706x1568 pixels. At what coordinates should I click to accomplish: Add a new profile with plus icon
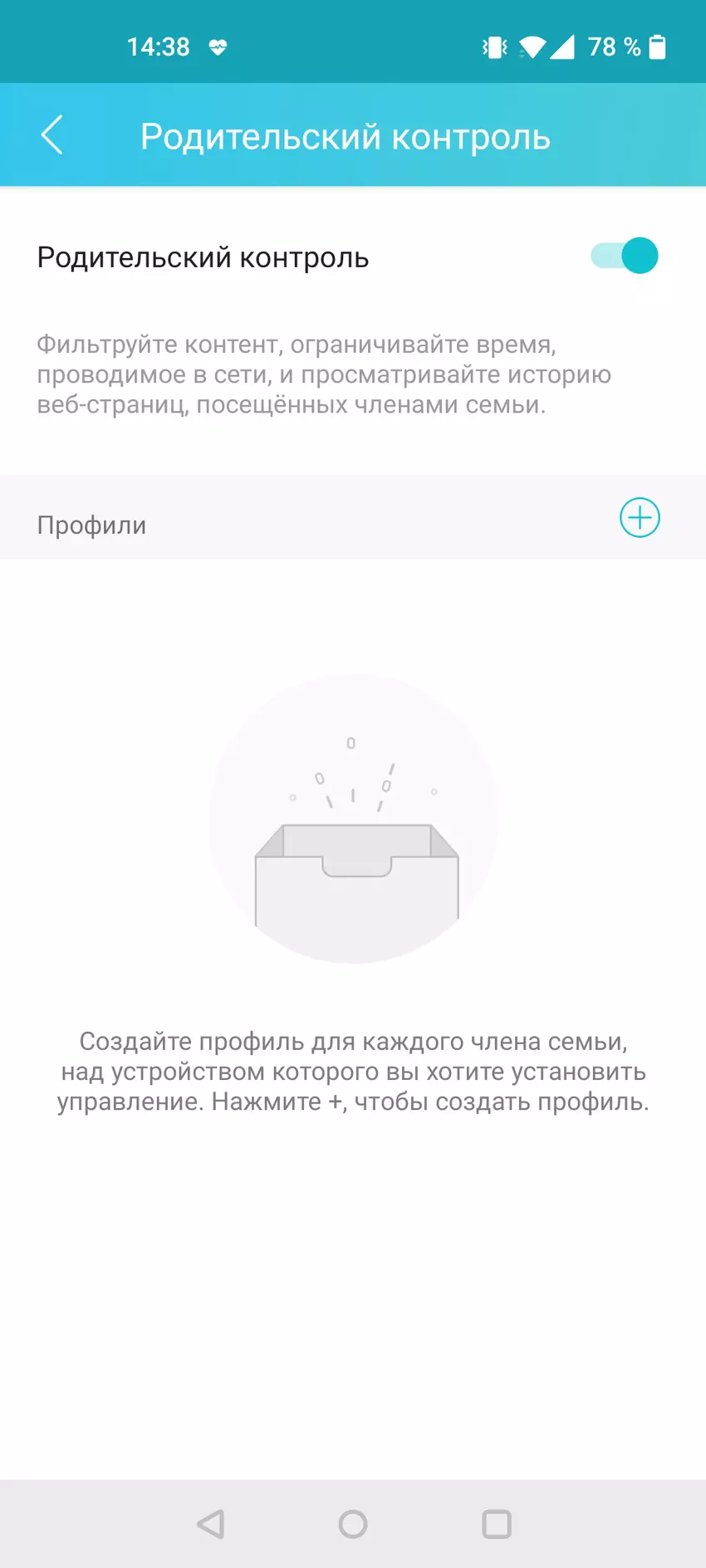(640, 518)
